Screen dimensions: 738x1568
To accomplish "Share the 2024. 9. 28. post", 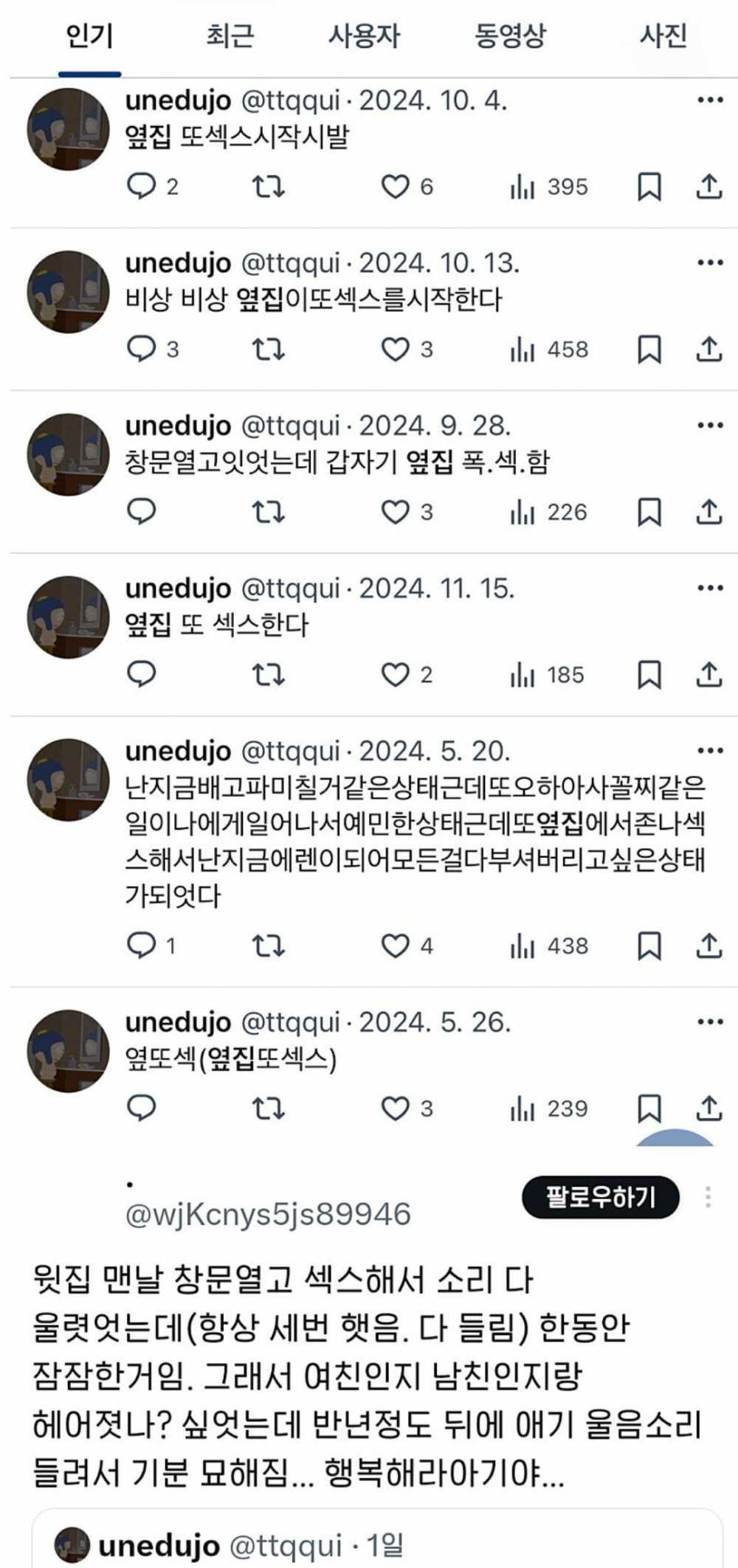I will [708, 512].
